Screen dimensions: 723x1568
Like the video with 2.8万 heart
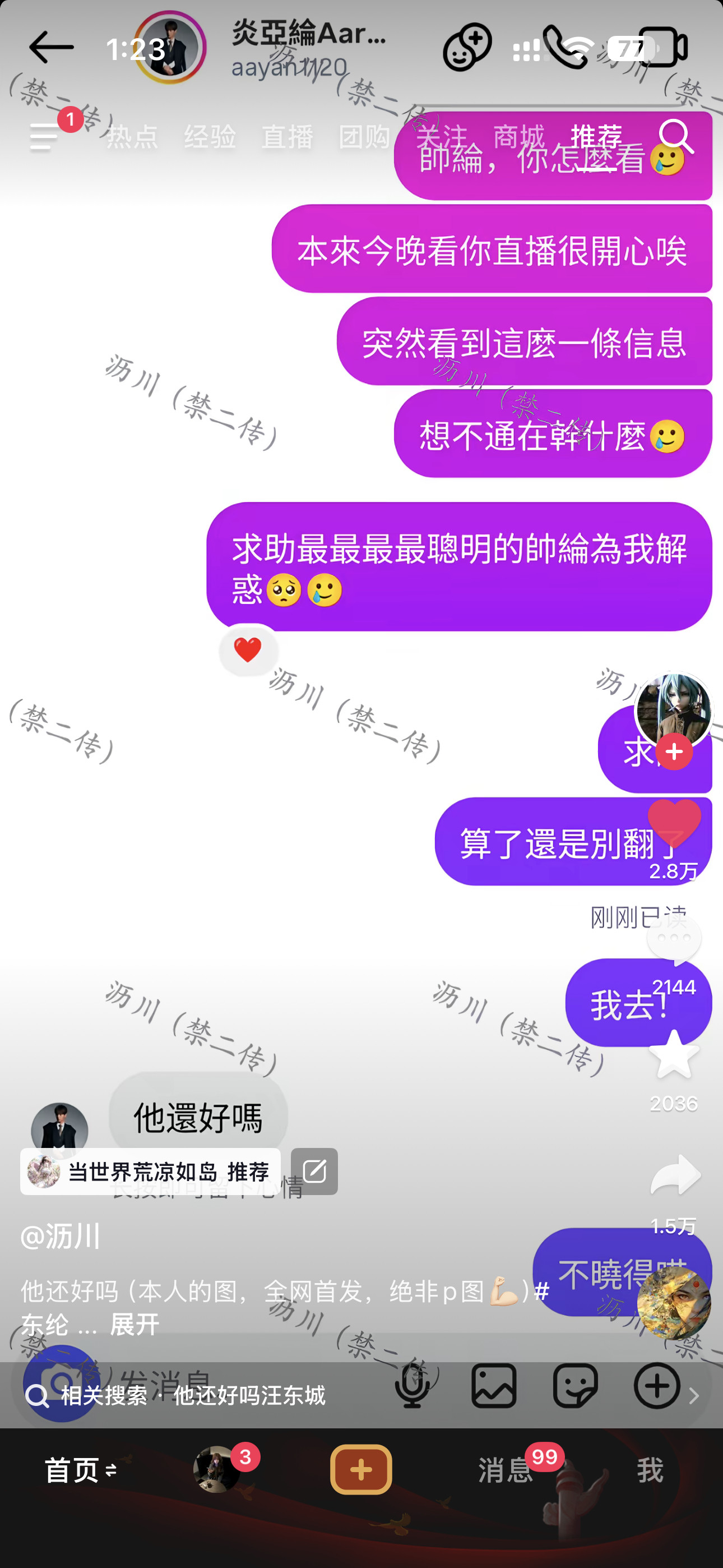point(675,825)
